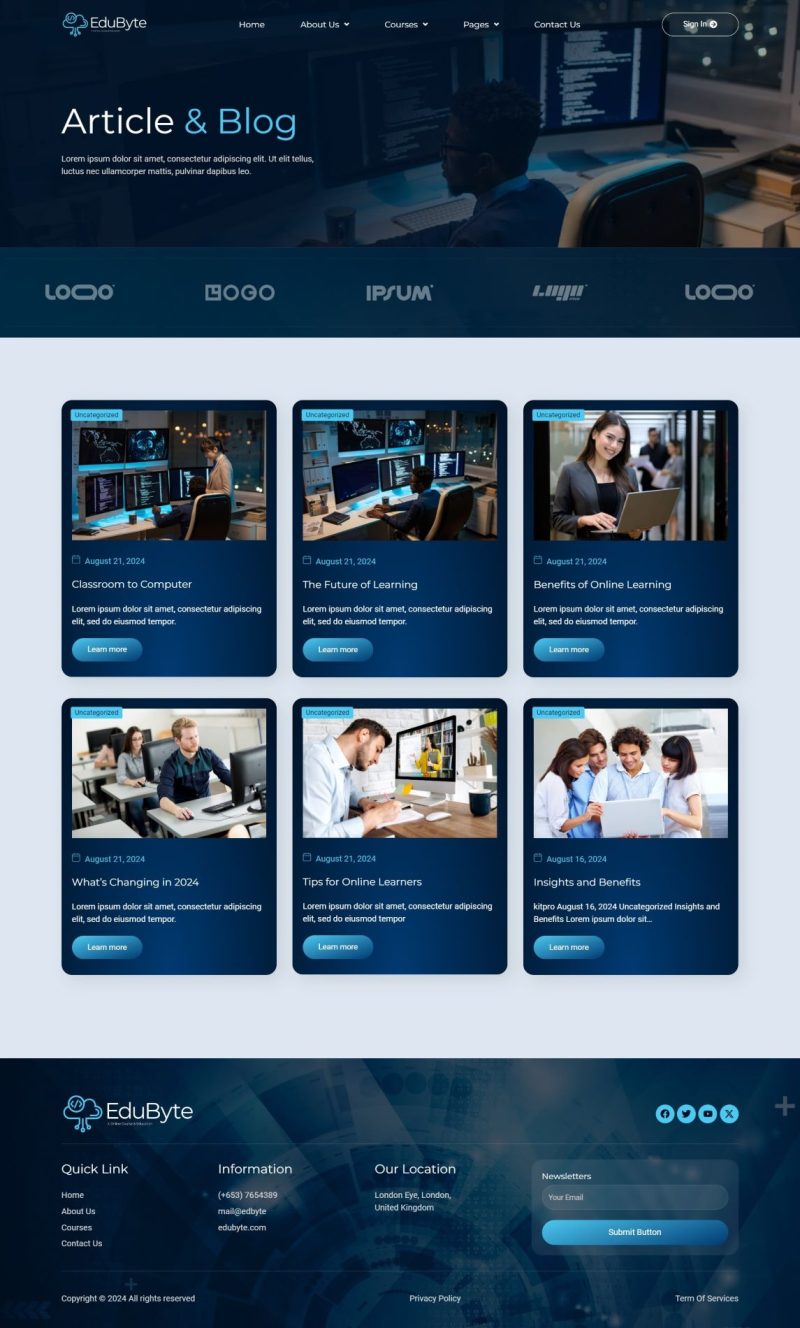Open the Twitter bird icon in footer
This screenshot has height=1328, width=800.
coord(686,1114)
